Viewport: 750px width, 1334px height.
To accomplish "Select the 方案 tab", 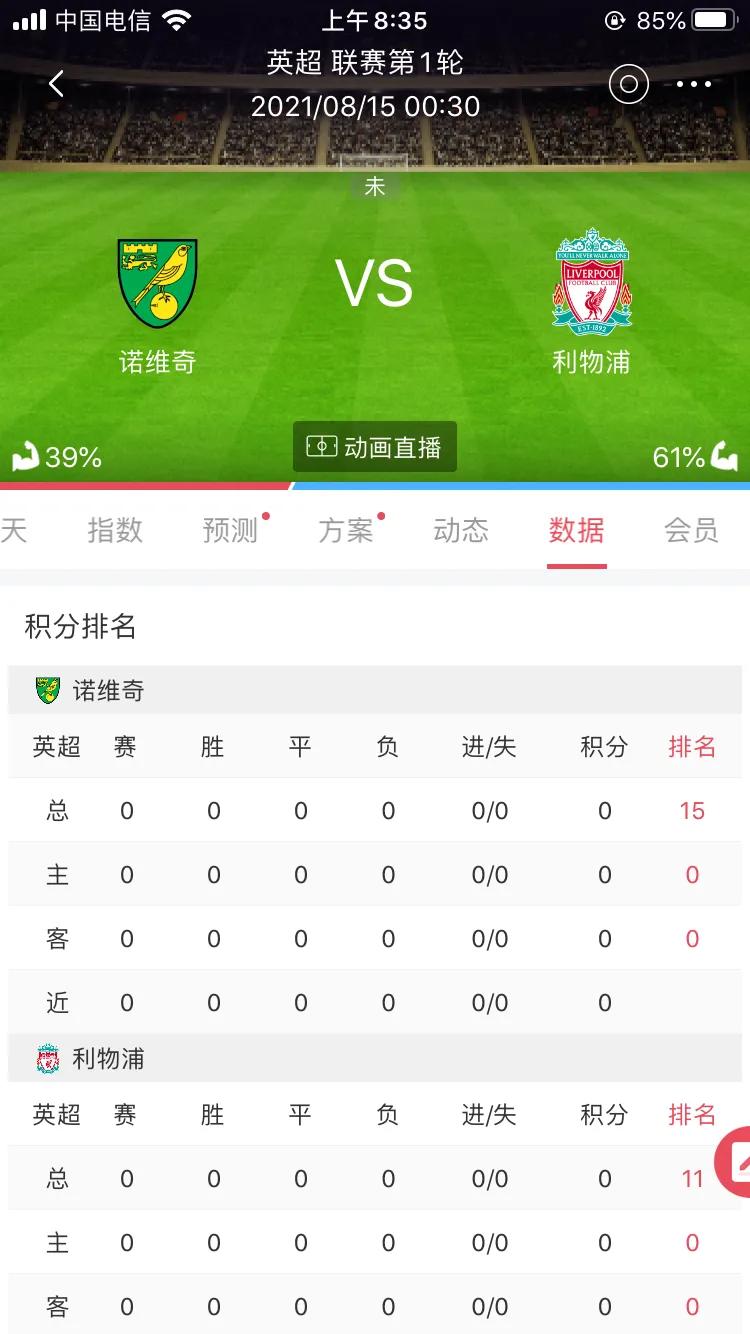I will click(x=346, y=530).
